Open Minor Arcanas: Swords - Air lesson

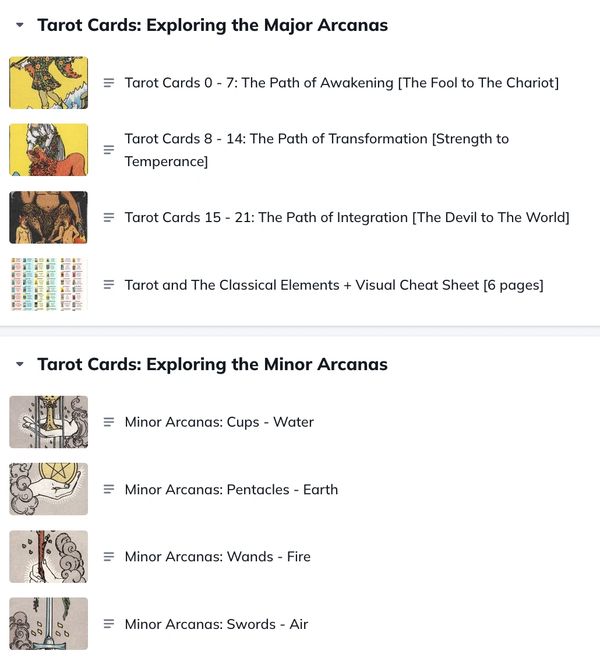216,624
